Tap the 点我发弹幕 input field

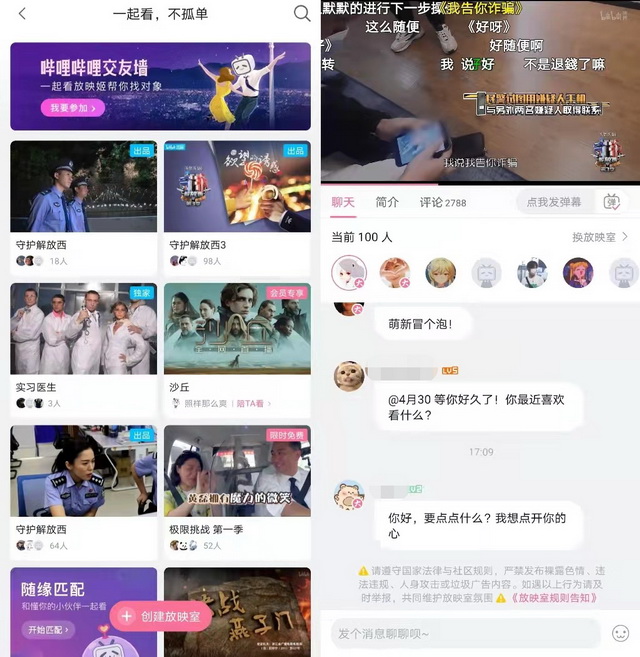coord(554,202)
